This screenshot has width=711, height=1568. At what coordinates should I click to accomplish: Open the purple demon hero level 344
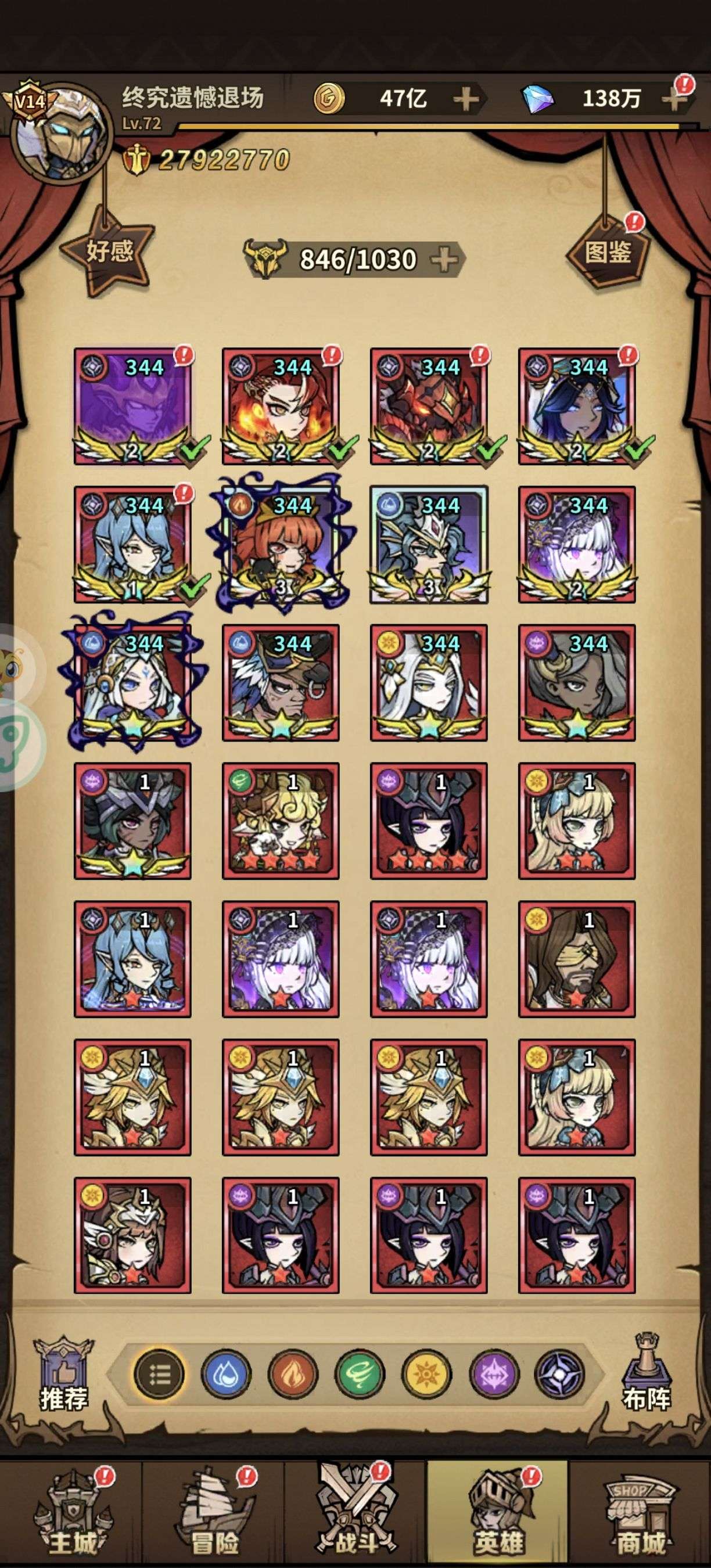(x=132, y=407)
